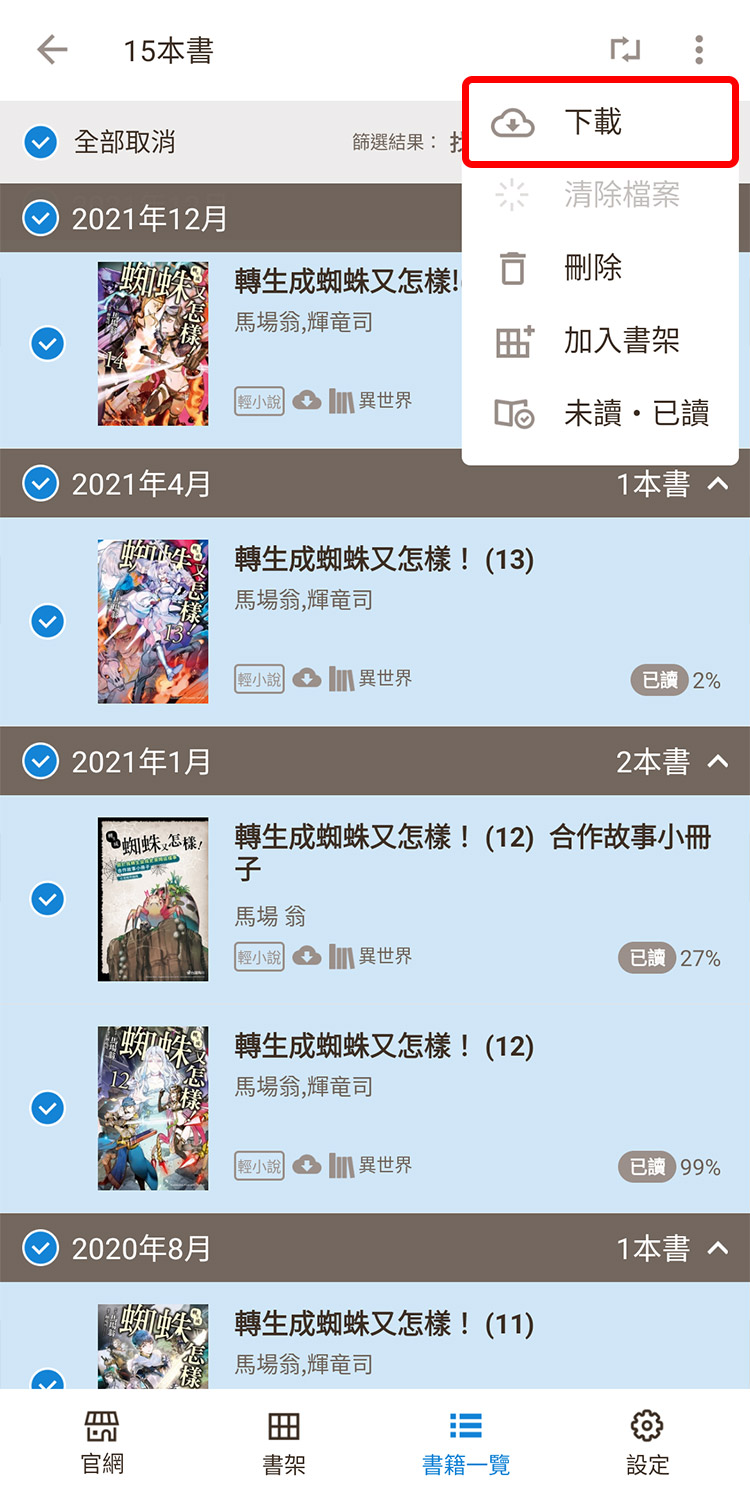Switch to the 書架 tab

[x=284, y=1443]
